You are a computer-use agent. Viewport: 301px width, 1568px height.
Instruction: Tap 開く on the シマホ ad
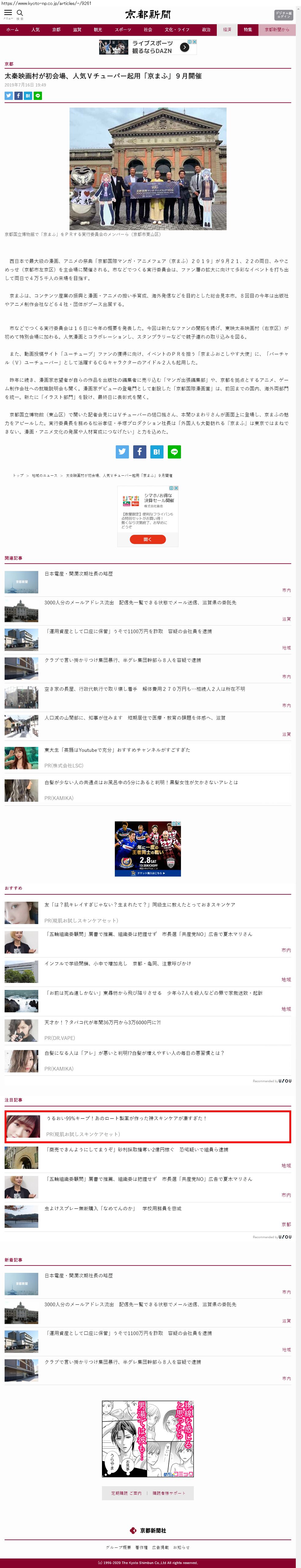(x=148, y=539)
